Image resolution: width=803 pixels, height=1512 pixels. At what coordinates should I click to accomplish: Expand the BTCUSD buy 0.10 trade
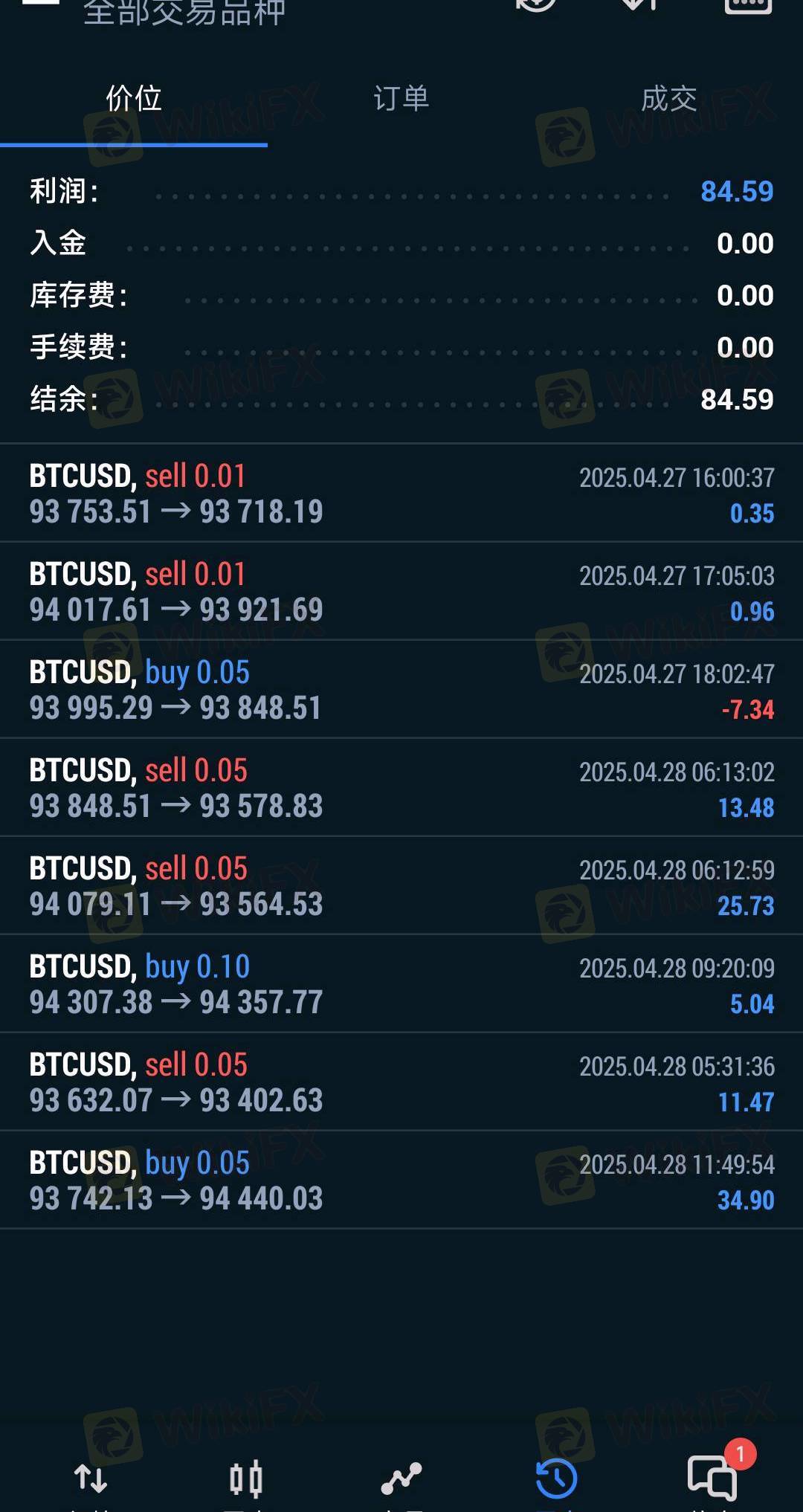401,983
